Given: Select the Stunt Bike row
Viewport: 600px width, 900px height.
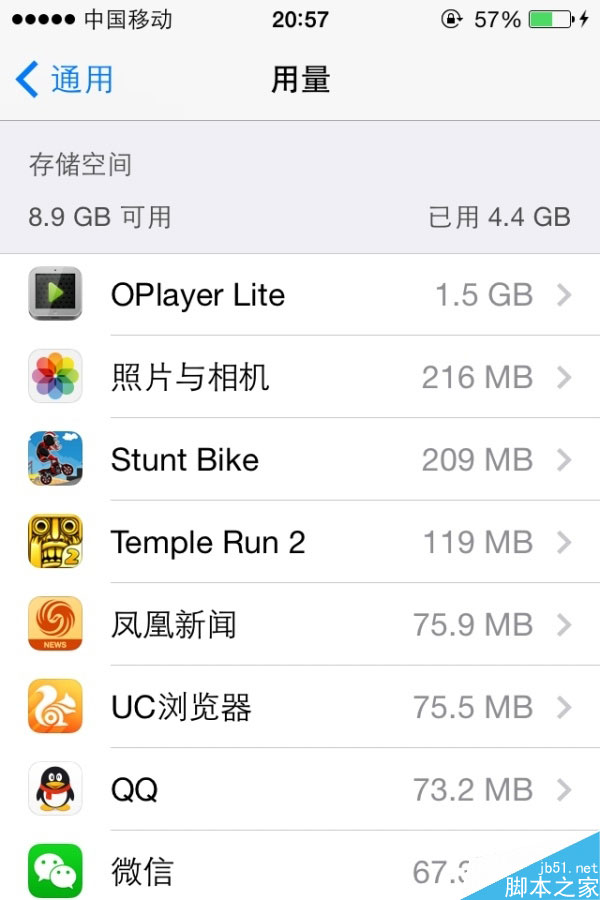Looking at the screenshot, I should click(x=300, y=460).
